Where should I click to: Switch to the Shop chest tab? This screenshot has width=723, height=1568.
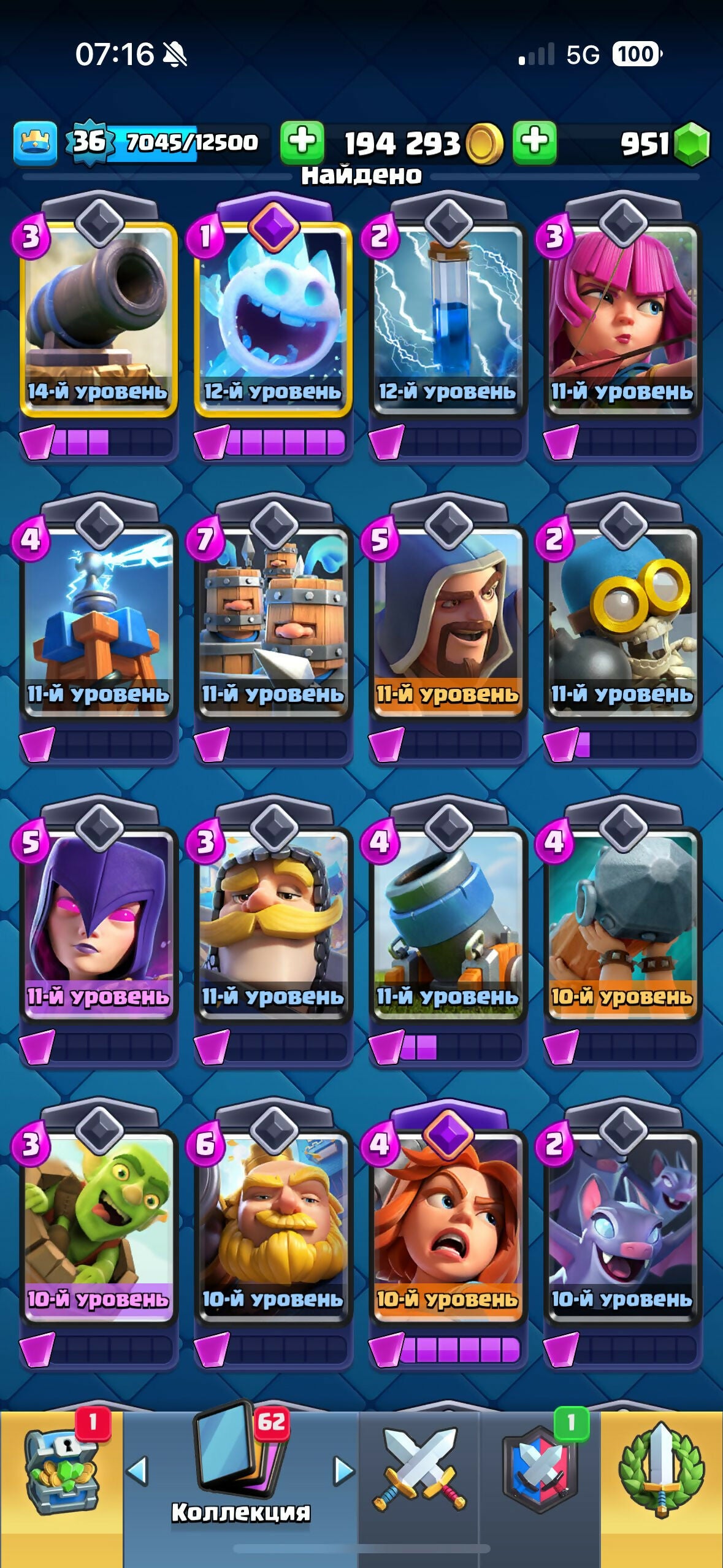(61, 1472)
